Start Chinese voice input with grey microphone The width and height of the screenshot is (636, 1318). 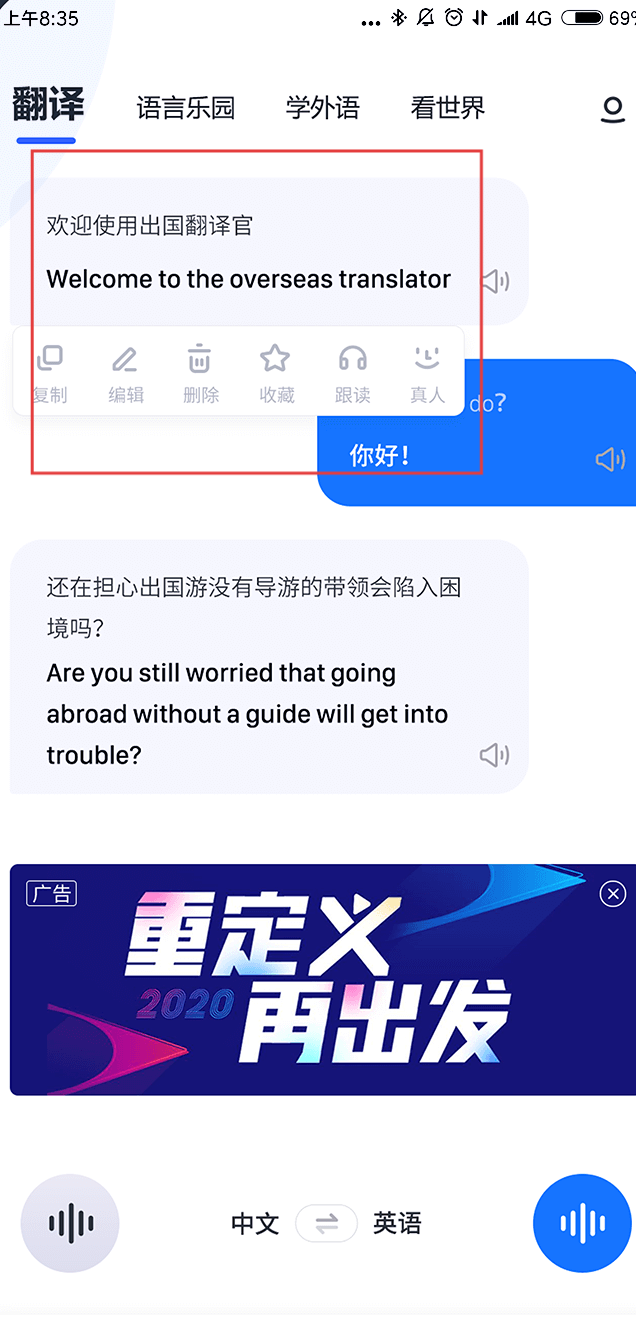pos(70,1223)
